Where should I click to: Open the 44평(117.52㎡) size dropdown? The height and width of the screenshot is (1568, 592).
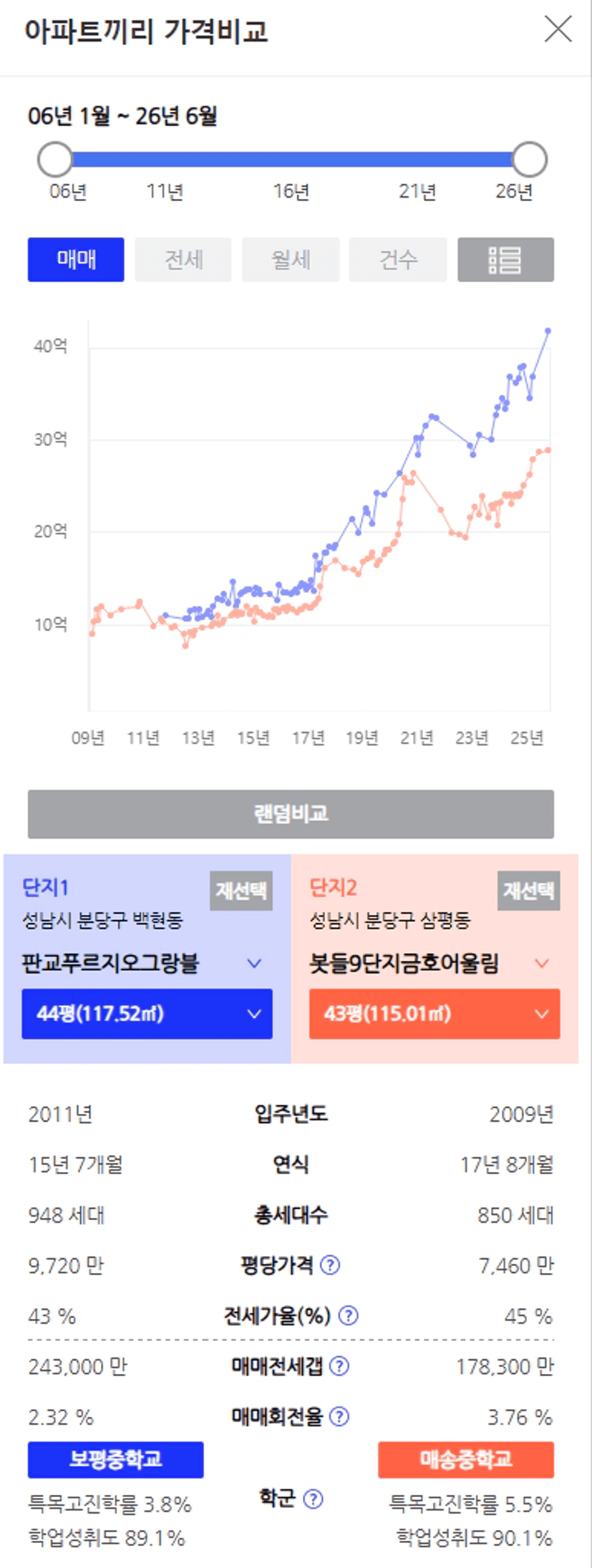(x=147, y=1014)
